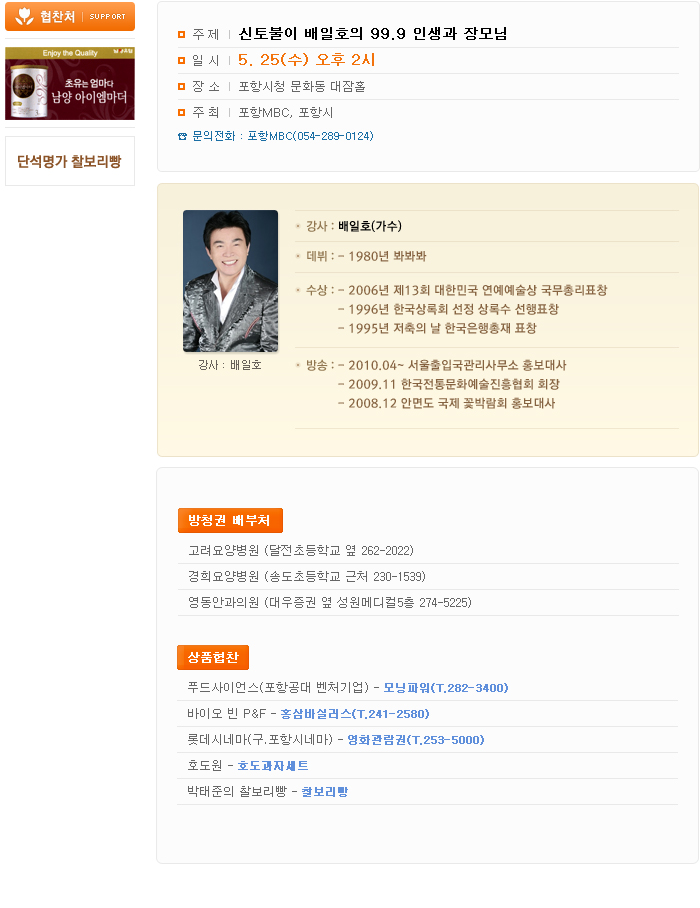Open the 영화관람권 link

click(415, 740)
